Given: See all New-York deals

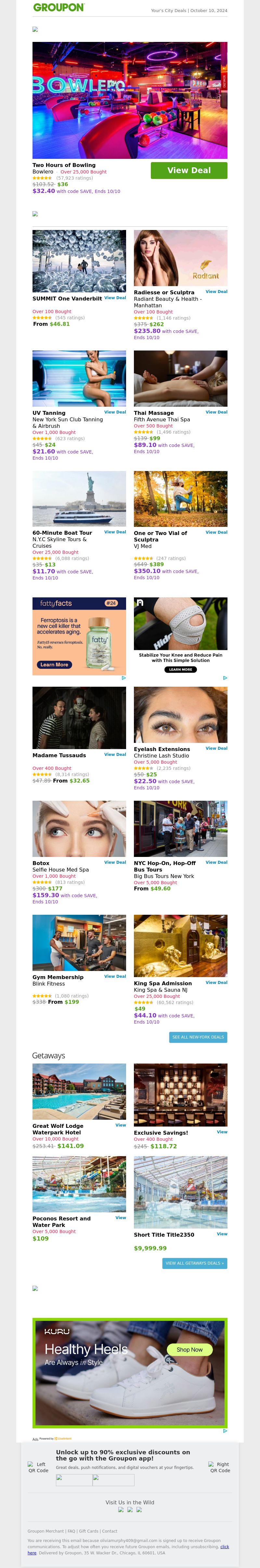Looking at the screenshot, I should 198,1037.
